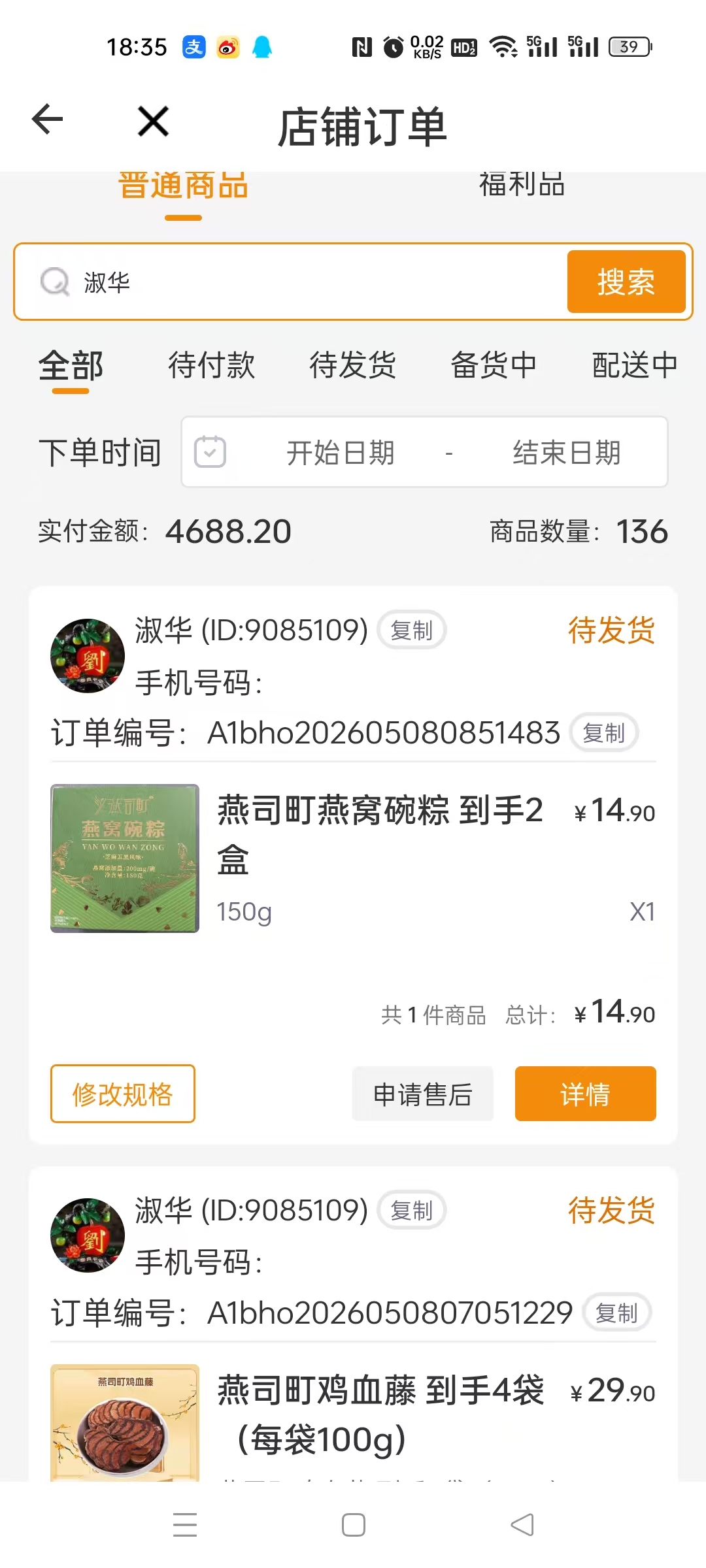Open the 燕司町鸡血藤 product thumbnail
This screenshot has width=706, height=1568.
[125, 1422]
